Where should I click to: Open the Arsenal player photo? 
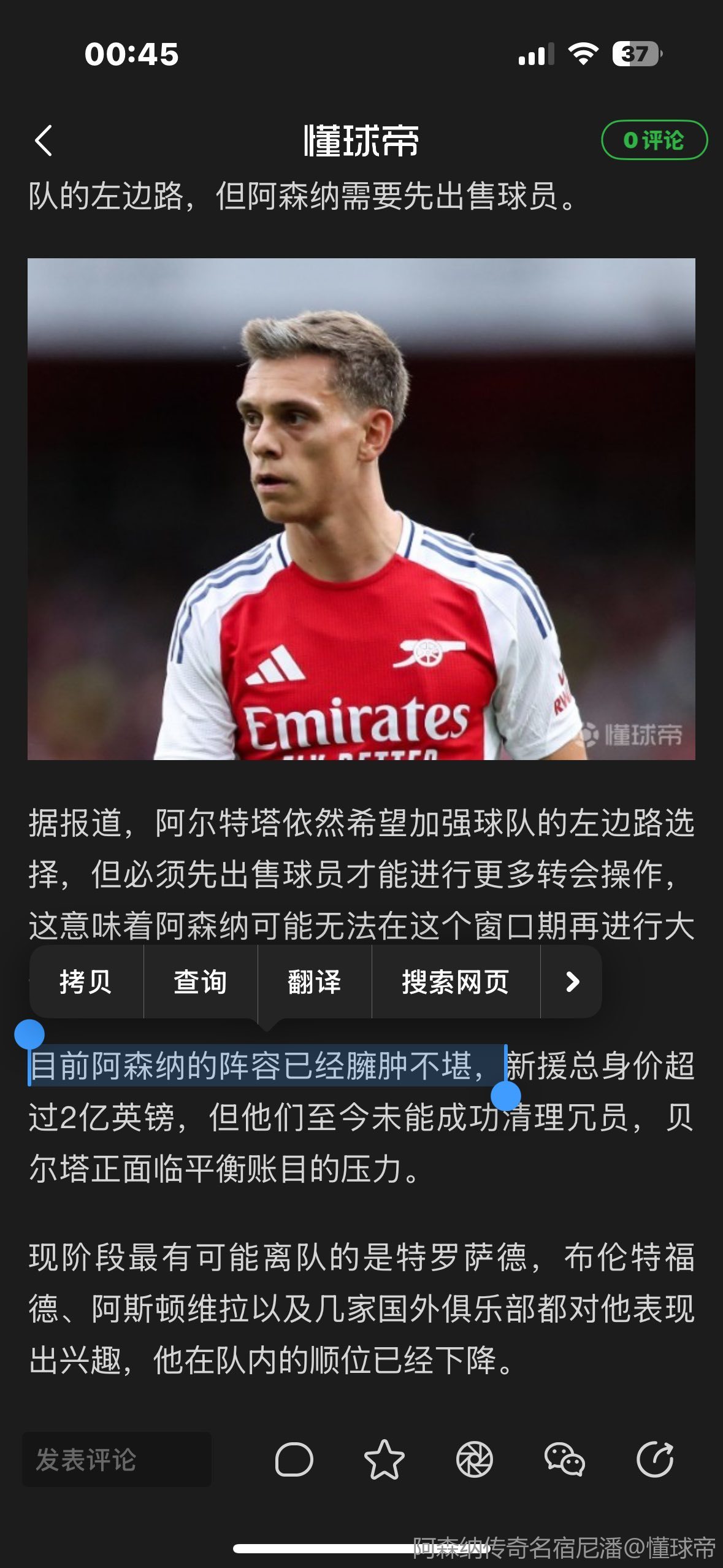point(361,509)
